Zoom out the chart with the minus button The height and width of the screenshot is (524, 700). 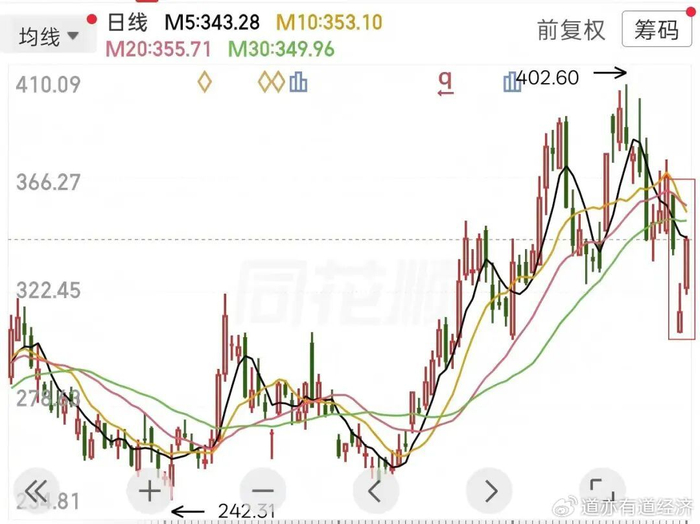262,491
